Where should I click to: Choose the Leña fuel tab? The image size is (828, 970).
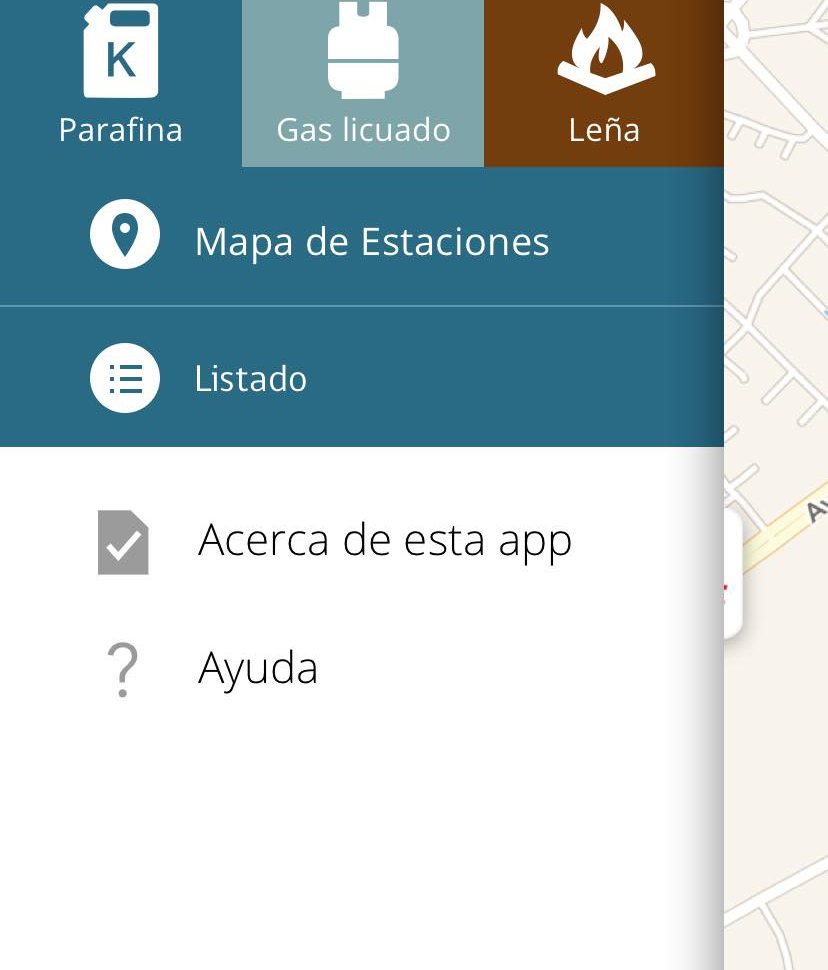click(x=604, y=82)
